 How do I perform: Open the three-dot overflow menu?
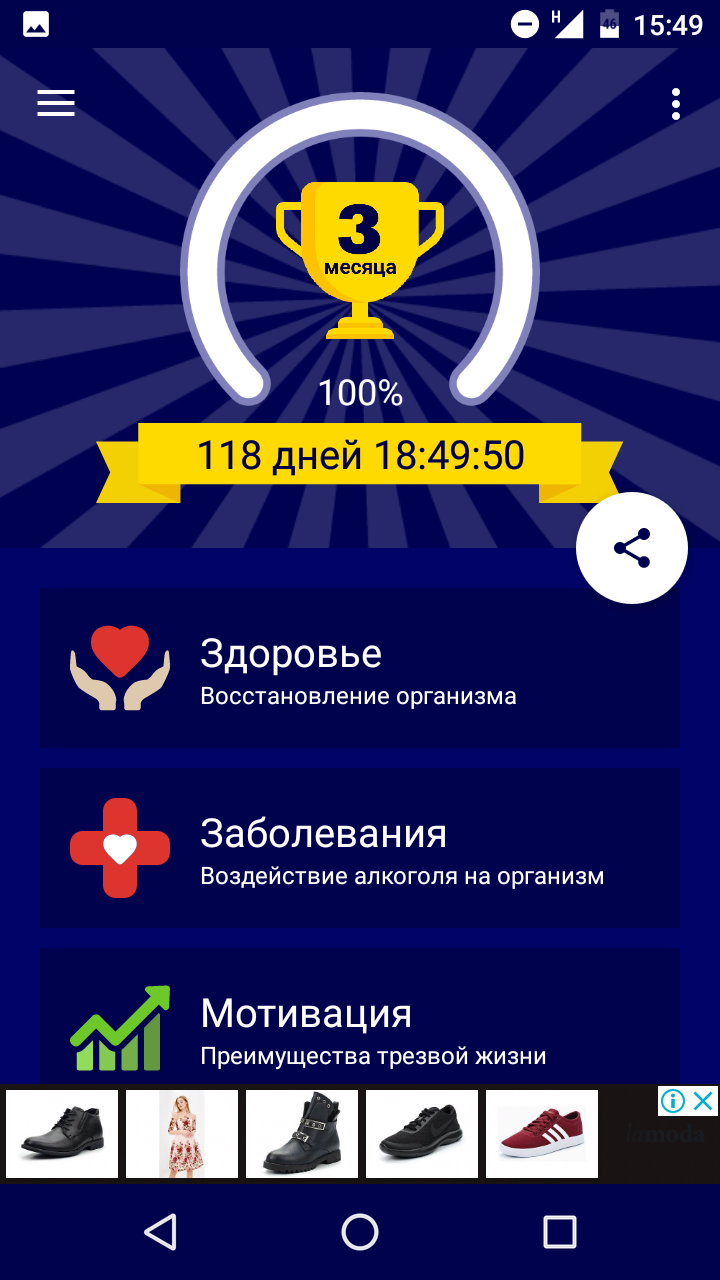pyautogui.click(x=676, y=104)
